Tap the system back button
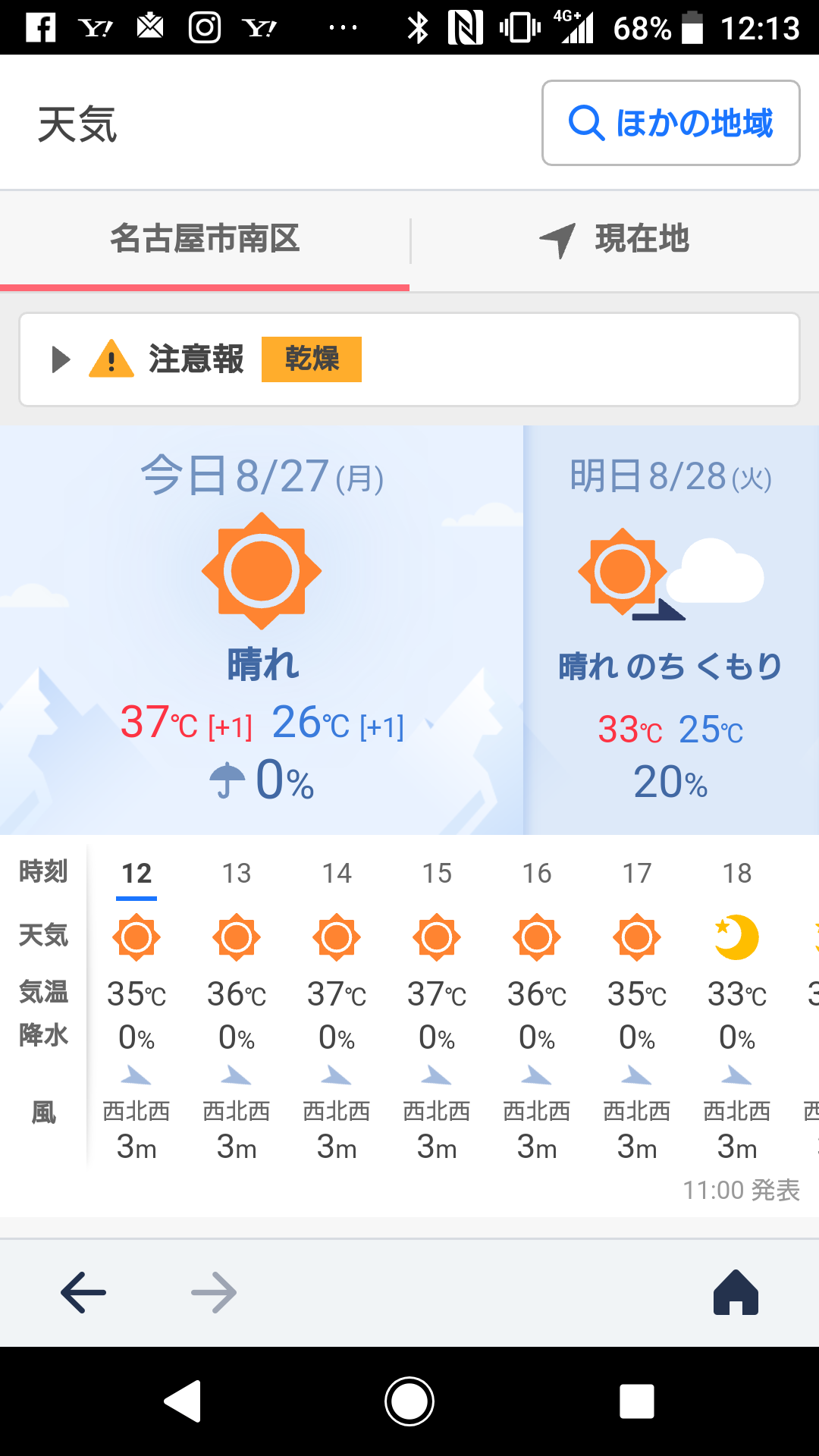The width and height of the screenshot is (819, 1456). click(183, 1401)
